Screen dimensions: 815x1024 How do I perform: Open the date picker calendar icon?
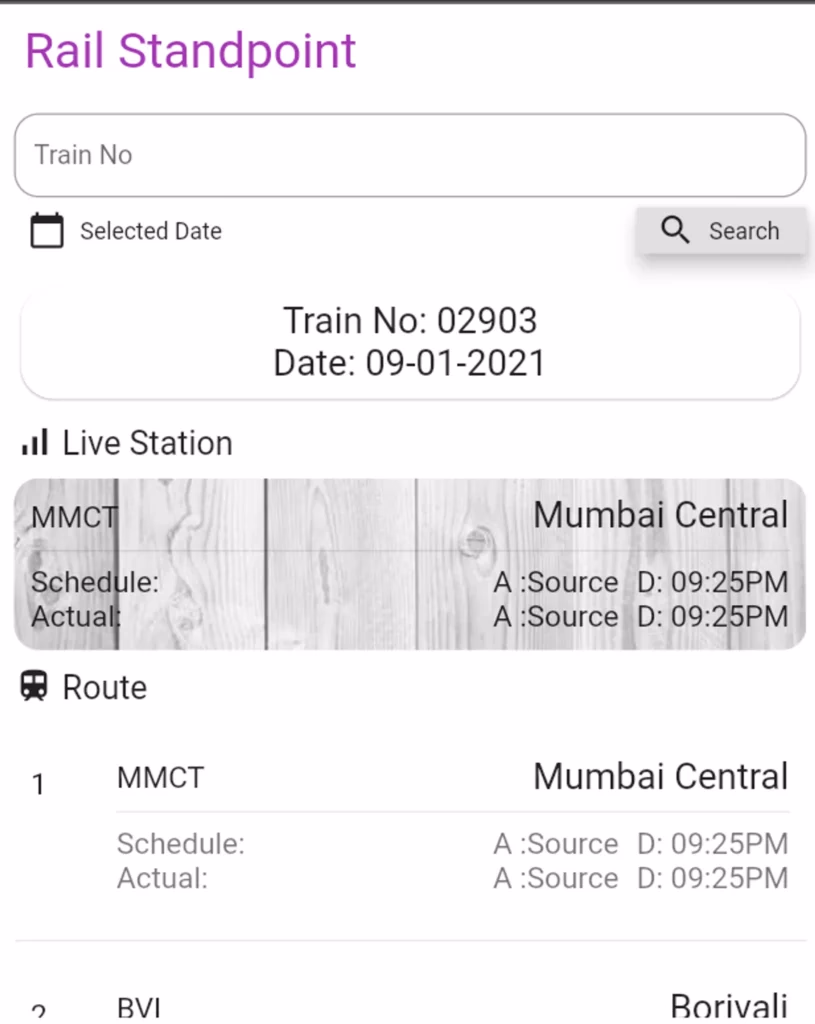pyautogui.click(x=47, y=231)
